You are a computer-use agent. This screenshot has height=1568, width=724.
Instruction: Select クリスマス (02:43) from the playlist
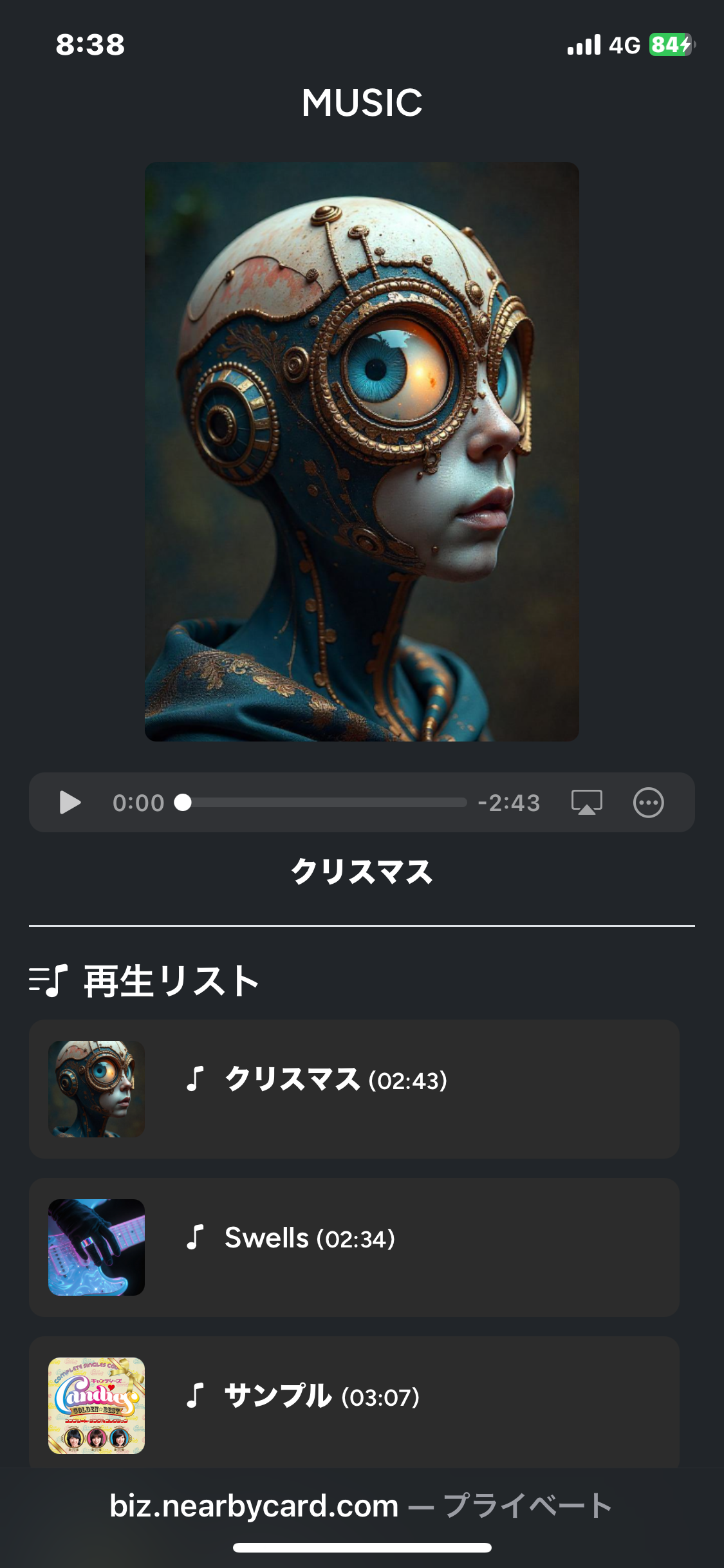pyautogui.click(x=354, y=1088)
